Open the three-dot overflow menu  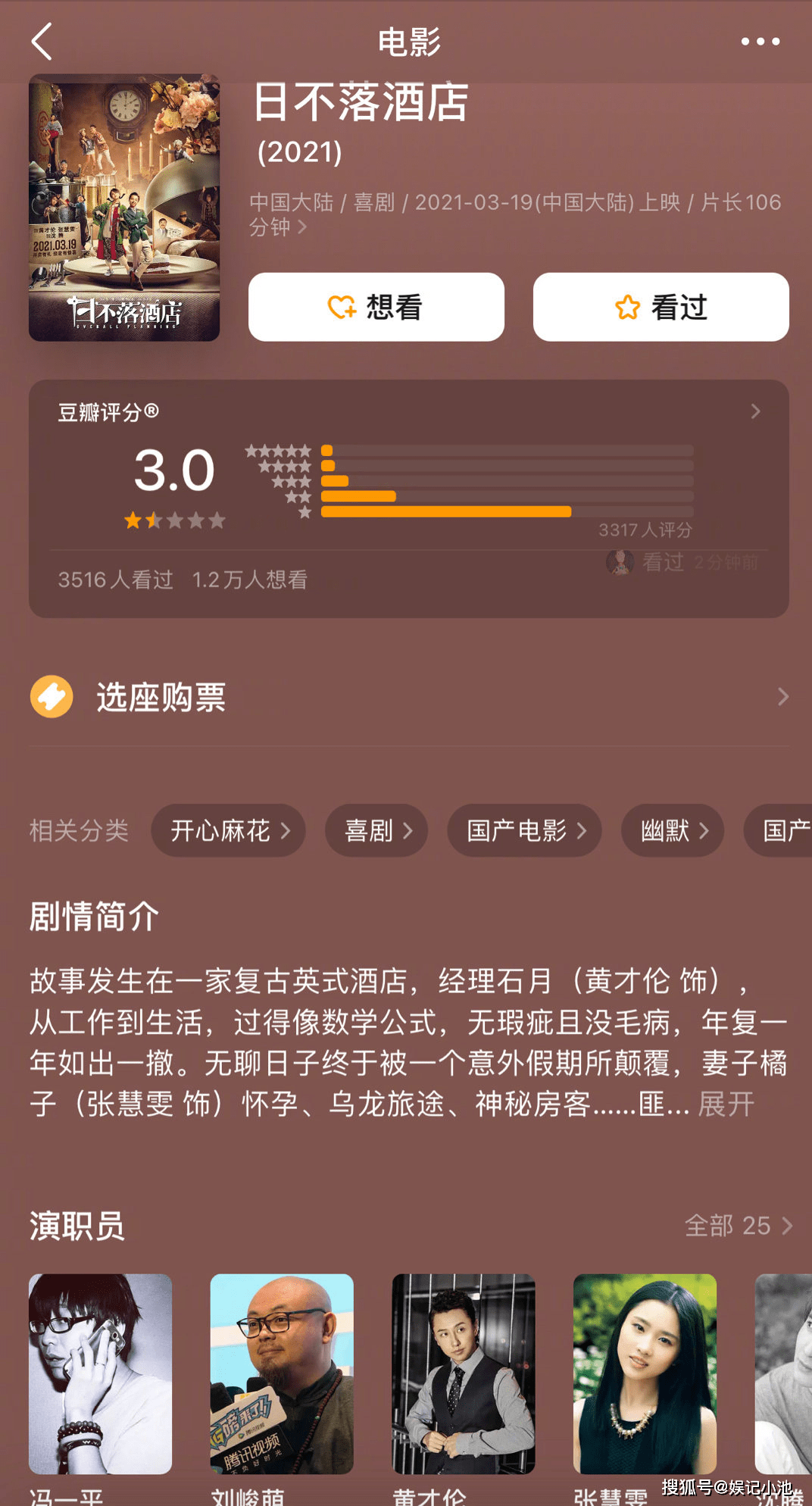tap(760, 41)
